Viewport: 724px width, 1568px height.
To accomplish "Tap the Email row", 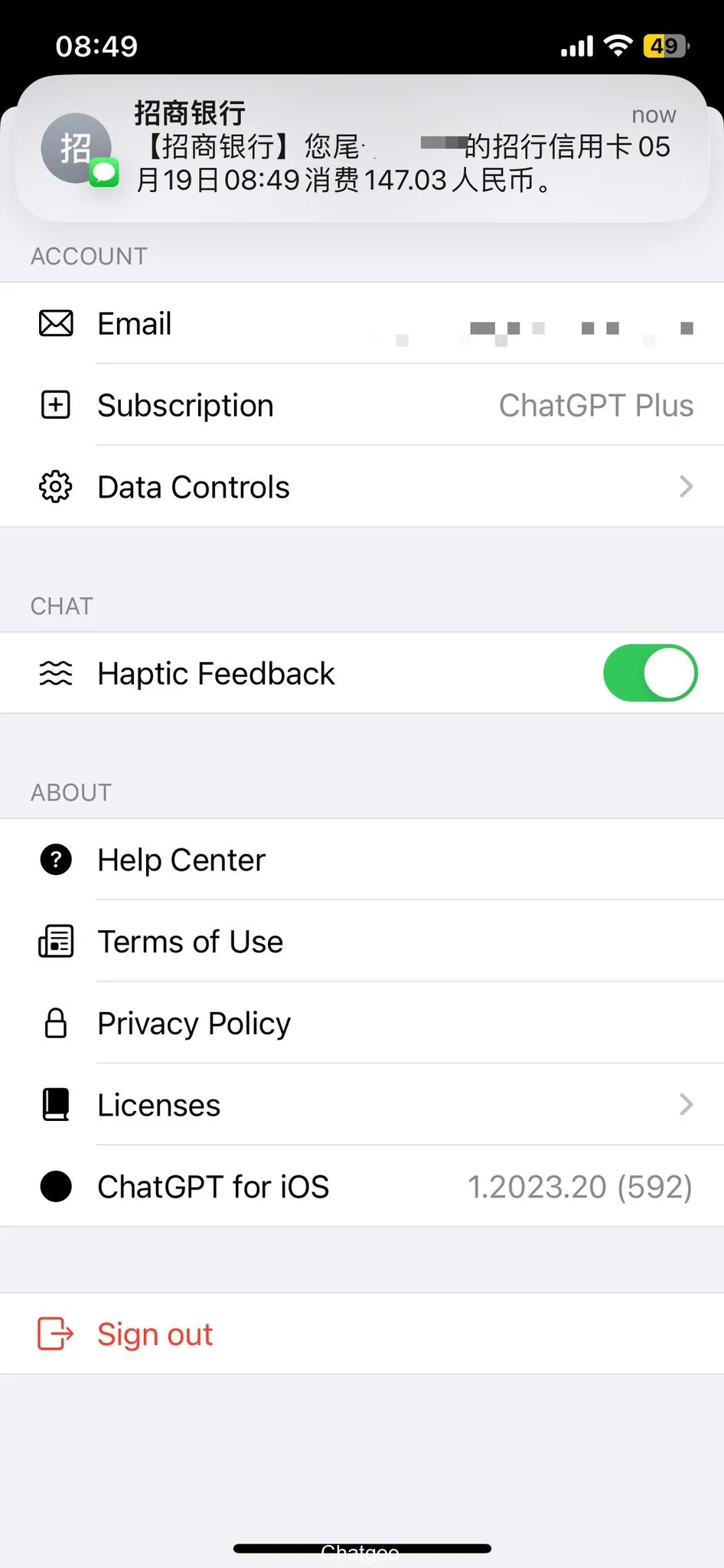I will tap(362, 324).
